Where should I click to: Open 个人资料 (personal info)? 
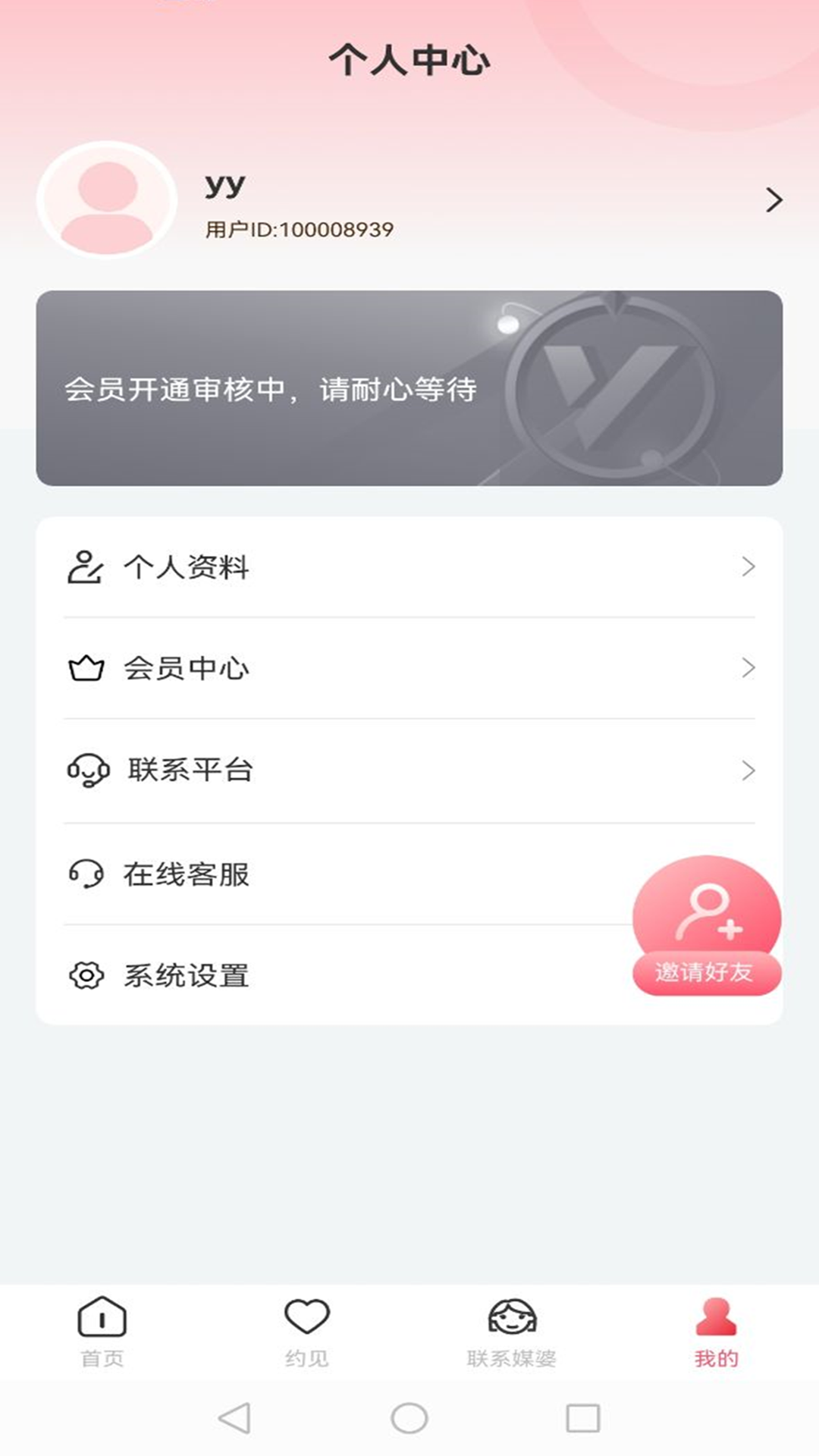409,567
